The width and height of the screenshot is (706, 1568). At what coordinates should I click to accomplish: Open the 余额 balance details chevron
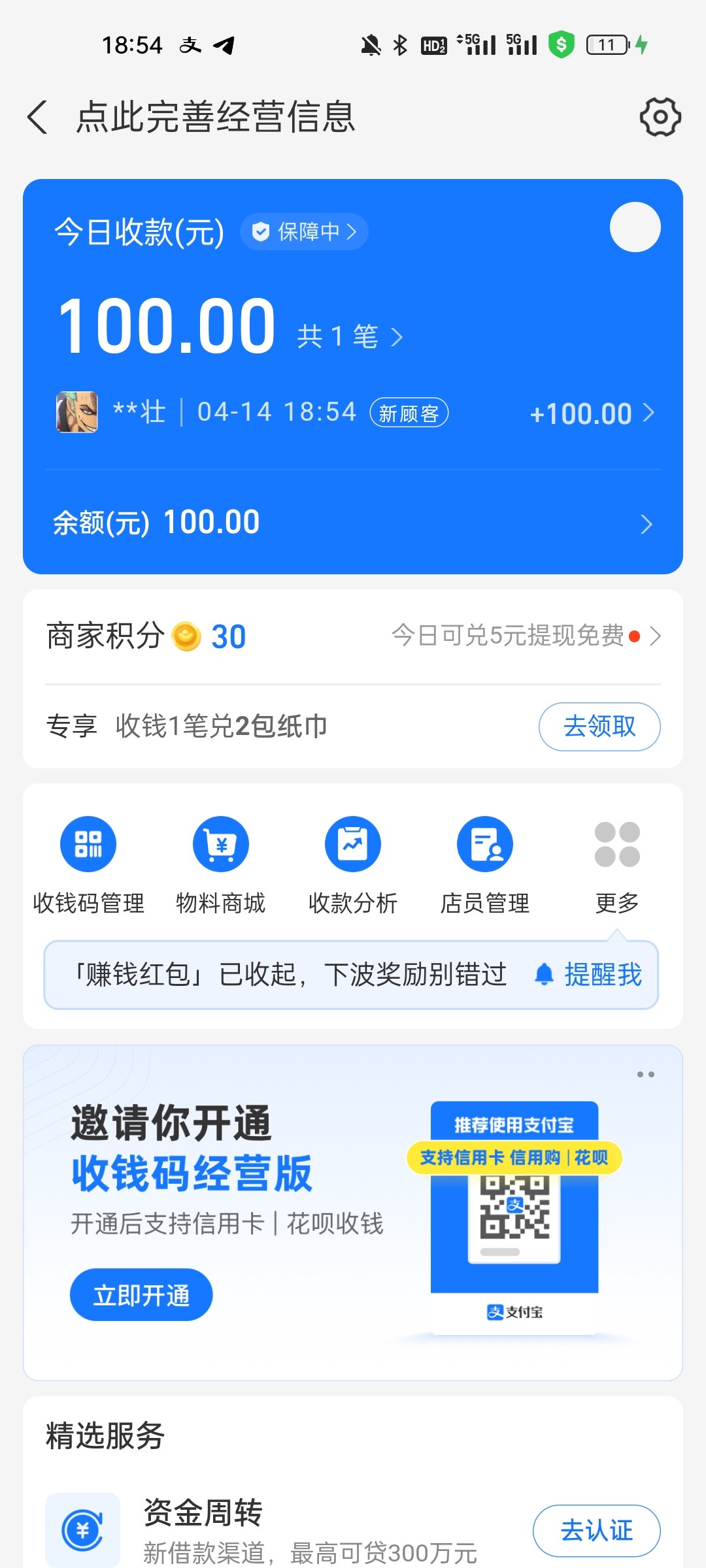tap(646, 523)
